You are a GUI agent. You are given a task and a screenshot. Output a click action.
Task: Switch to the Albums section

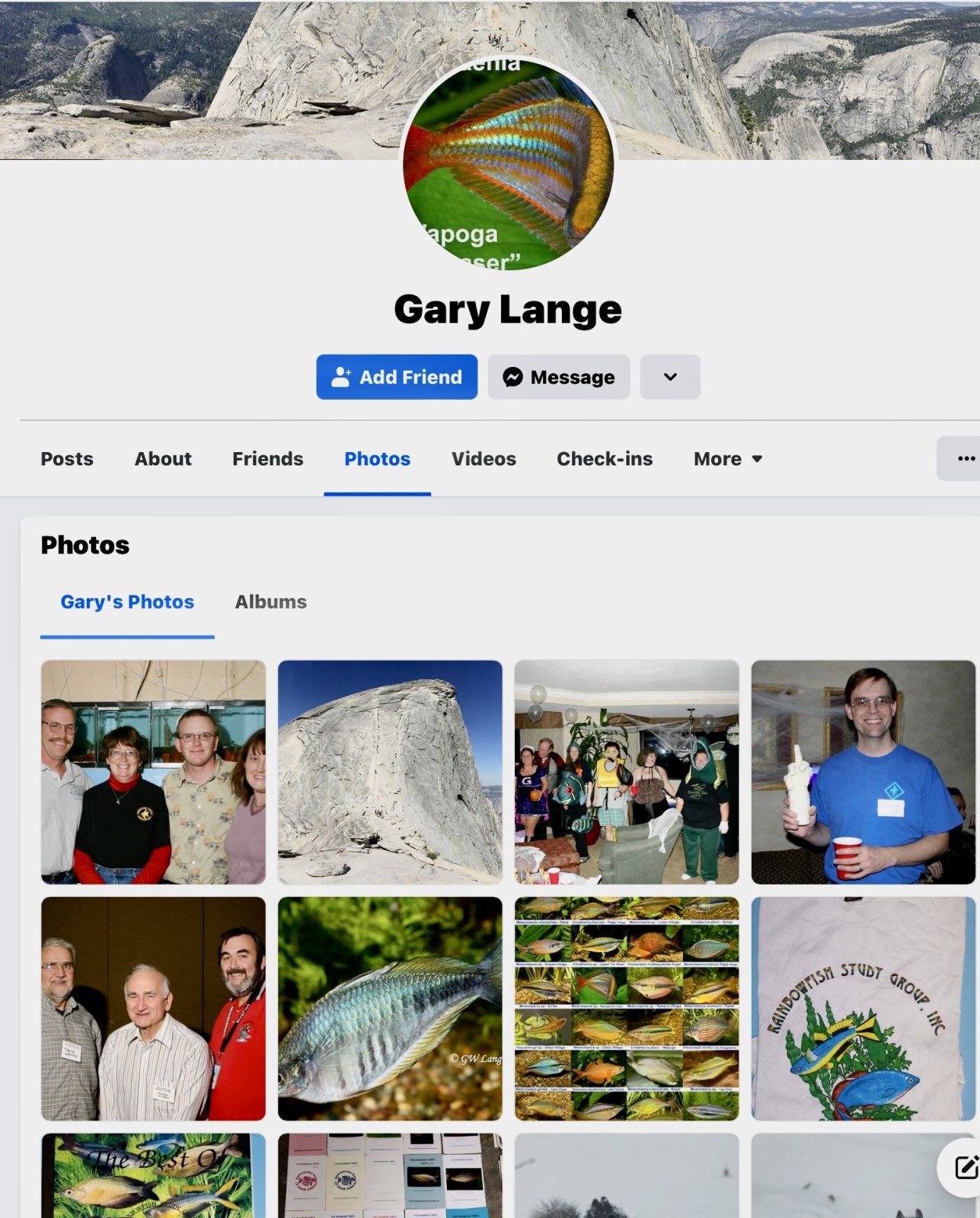pos(270,602)
